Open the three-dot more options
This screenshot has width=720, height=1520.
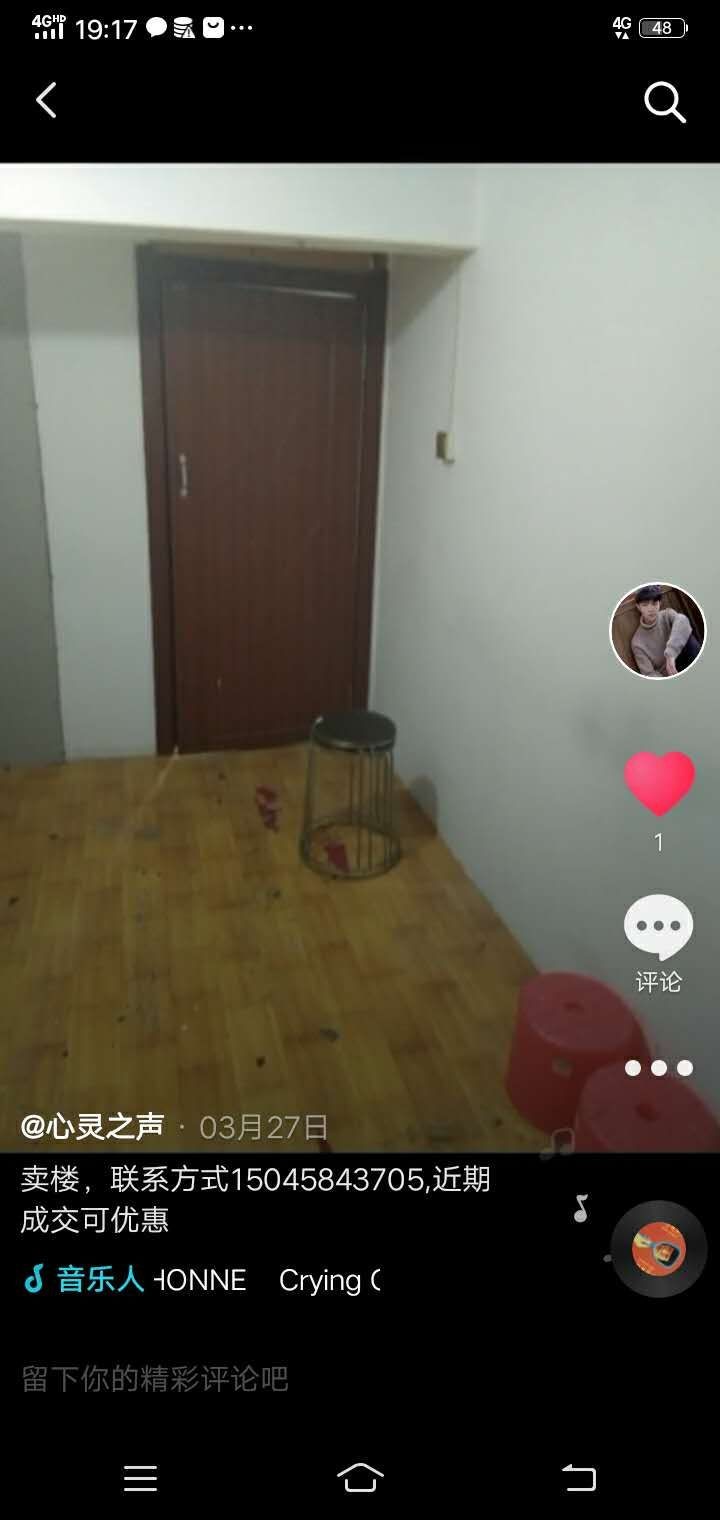coord(658,1068)
